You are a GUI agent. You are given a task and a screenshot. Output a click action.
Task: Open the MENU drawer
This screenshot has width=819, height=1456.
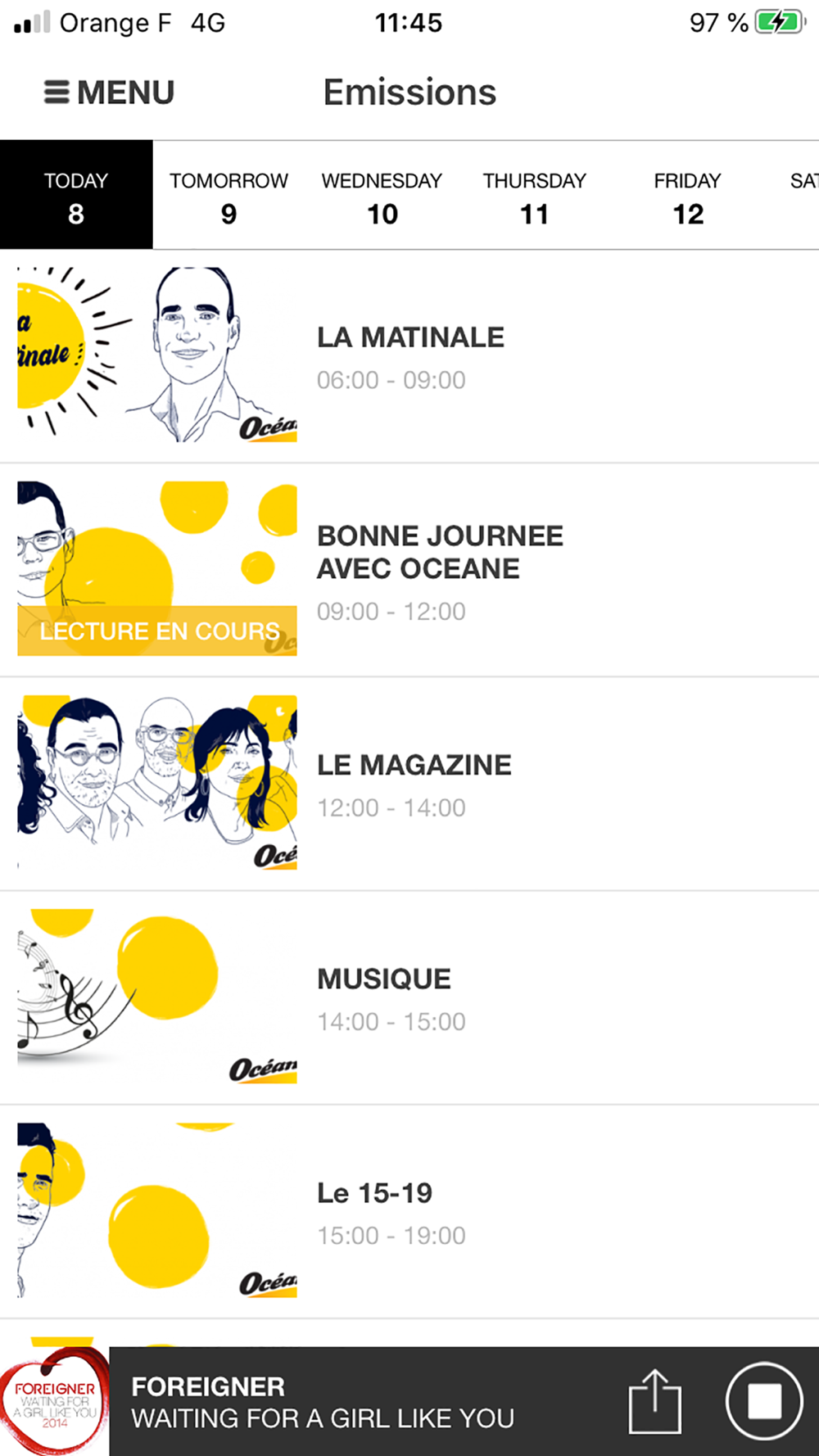point(109,93)
